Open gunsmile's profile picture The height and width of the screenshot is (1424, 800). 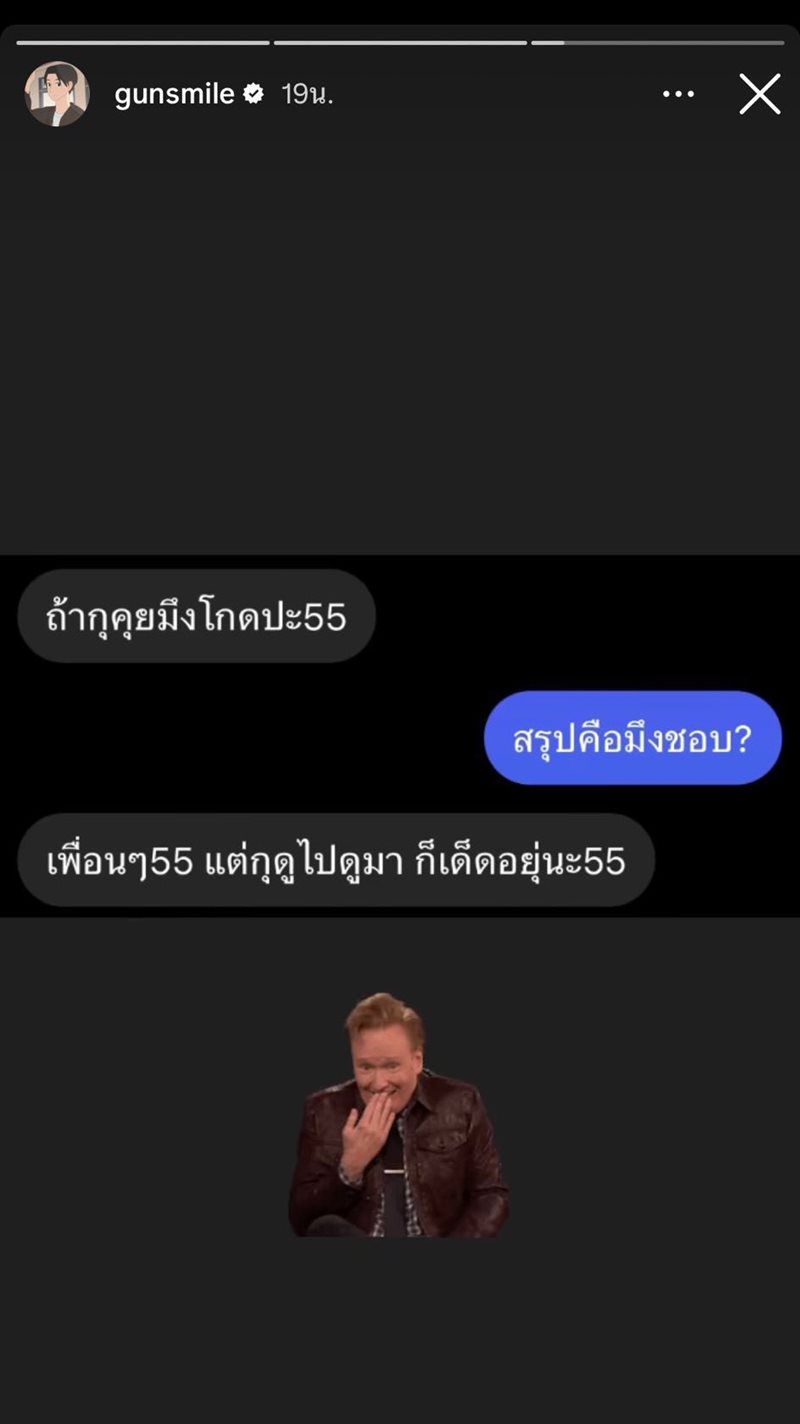click(x=56, y=95)
